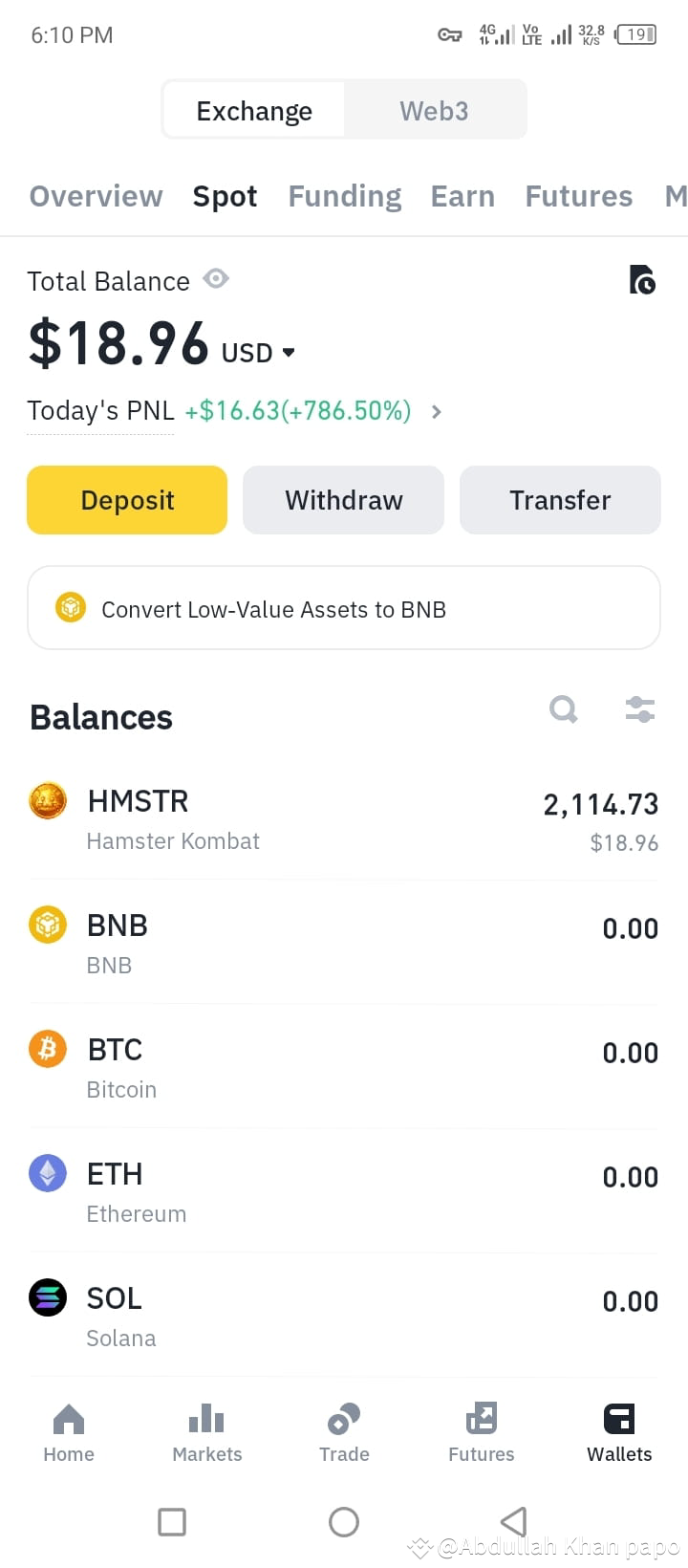Switch to the Funding tab
The image size is (688, 1568).
[x=344, y=196]
